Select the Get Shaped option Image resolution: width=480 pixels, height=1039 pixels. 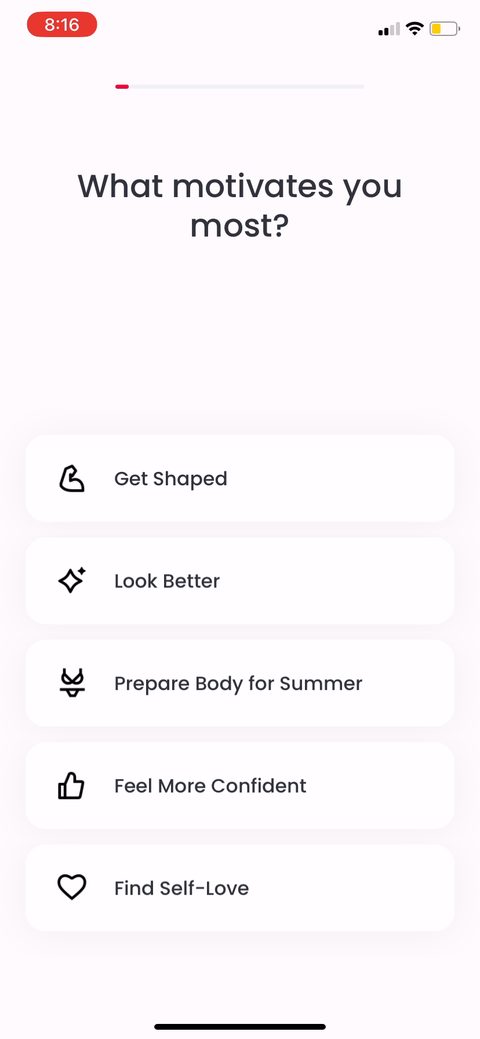click(x=240, y=478)
